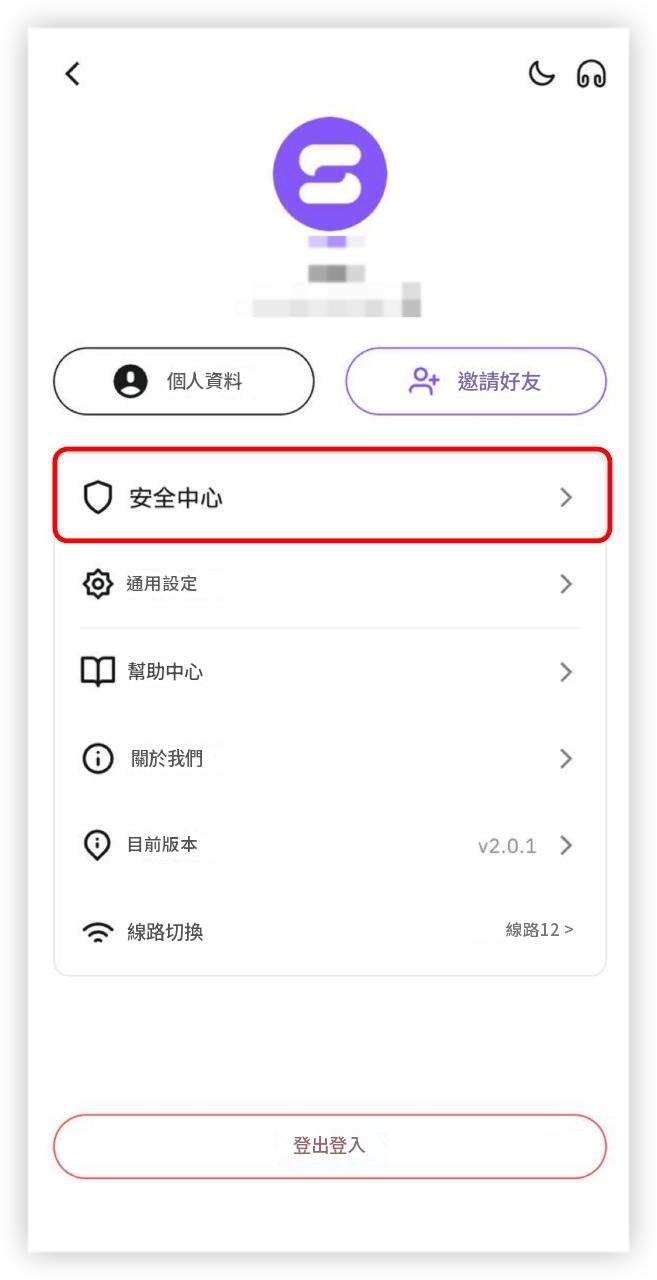Tap 登出登入 to log out
This screenshot has width=657, height=1280.
pos(330,1146)
